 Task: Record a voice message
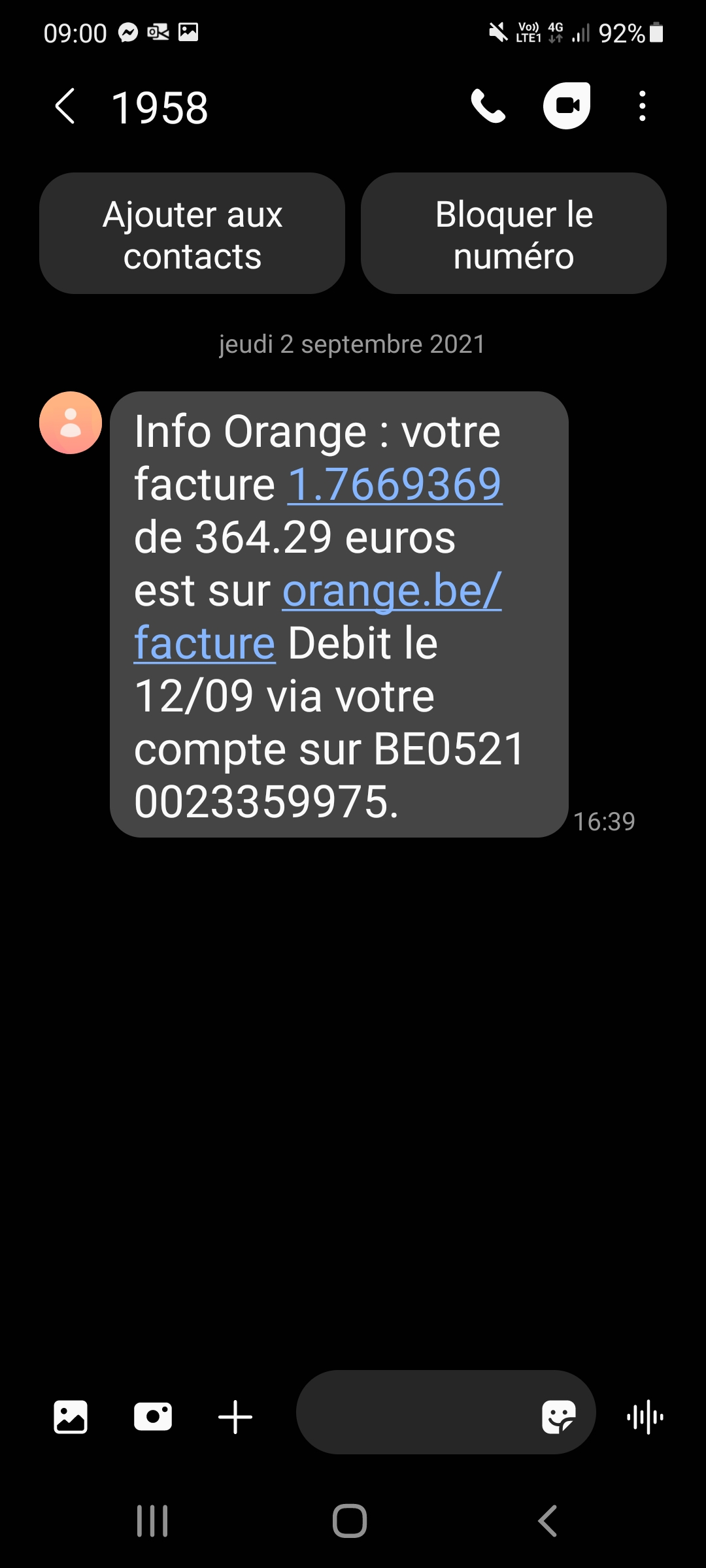tap(645, 1417)
